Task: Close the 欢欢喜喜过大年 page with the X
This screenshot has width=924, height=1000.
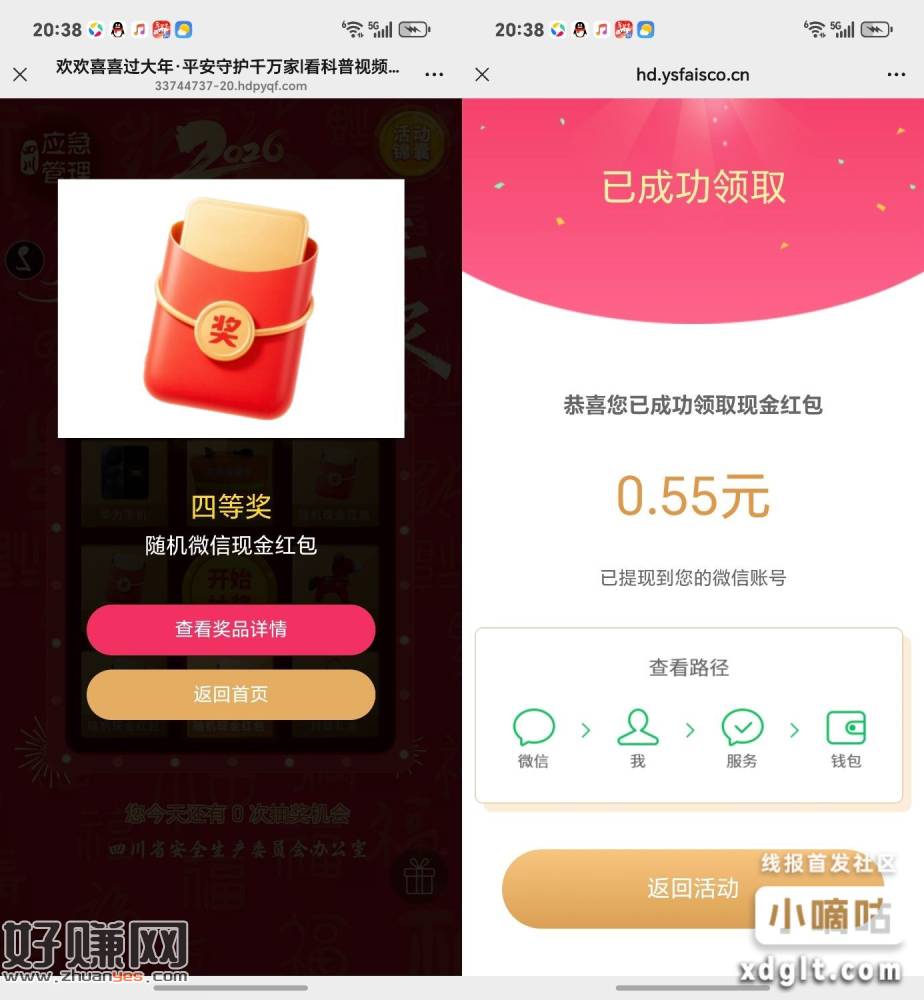Action: pyautogui.click(x=22, y=74)
